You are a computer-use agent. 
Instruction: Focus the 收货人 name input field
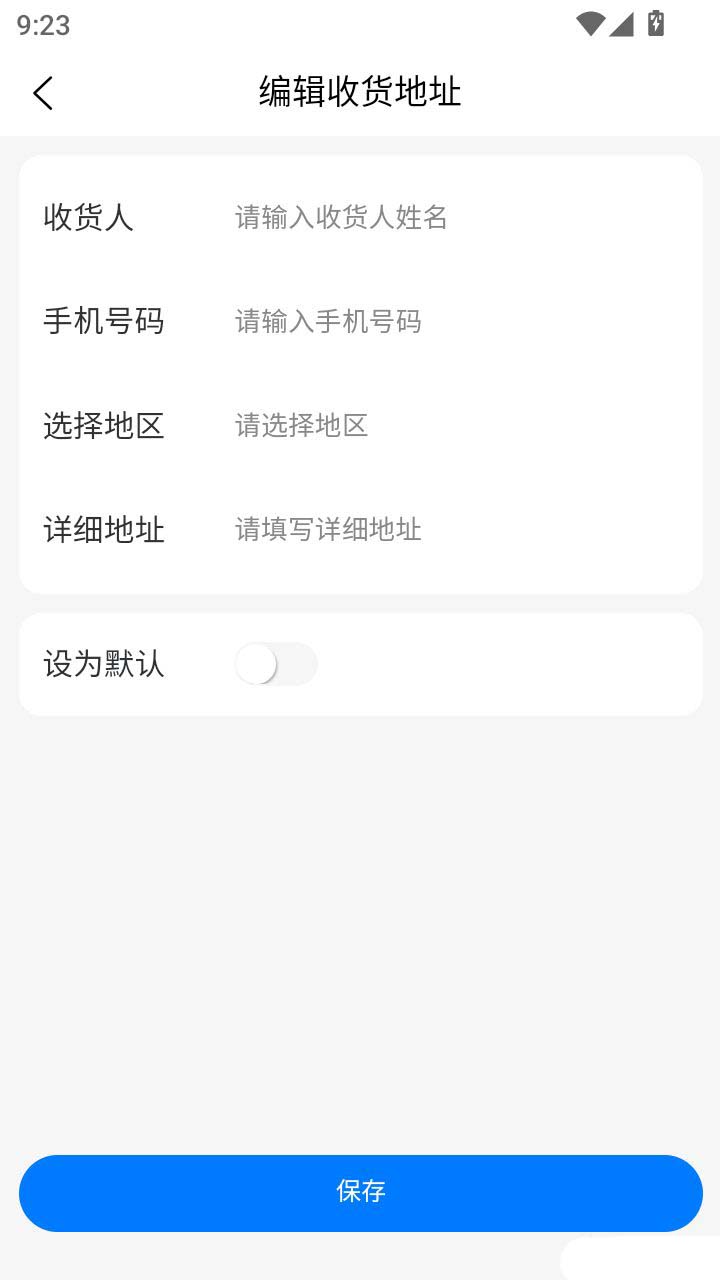pyautogui.click(x=450, y=217)
